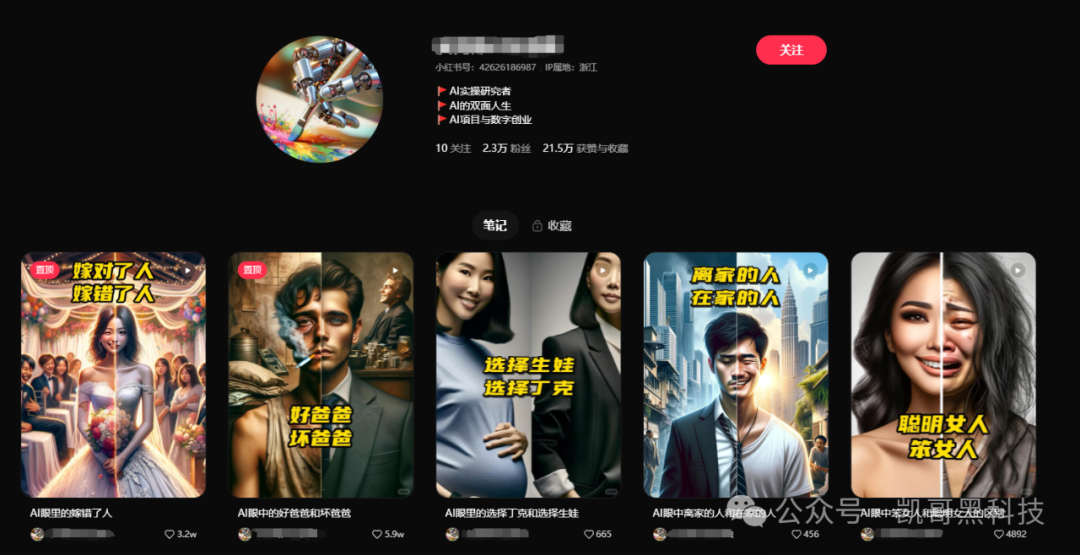Image resolution: width=1080 pixels, height=555 pixels.
Task: Like the note with 4892 likes
Action: (x=999, y=534)
